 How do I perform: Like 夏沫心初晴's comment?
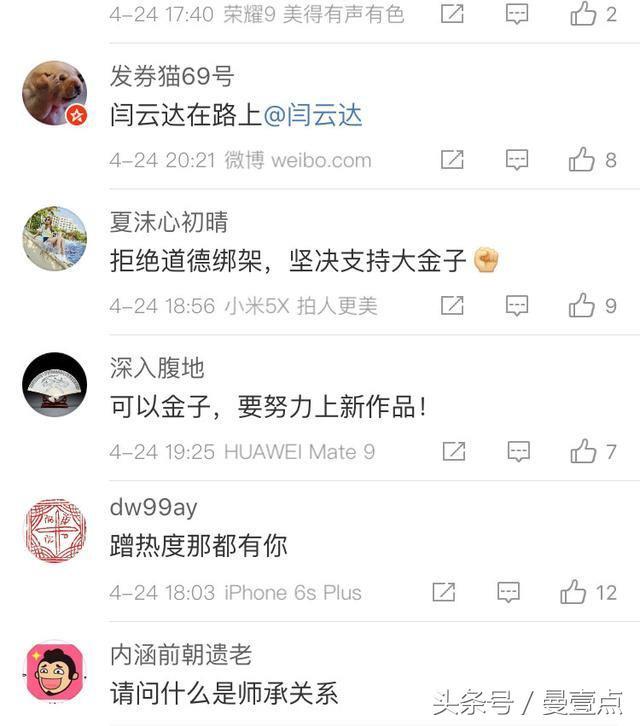coord(582,306)
